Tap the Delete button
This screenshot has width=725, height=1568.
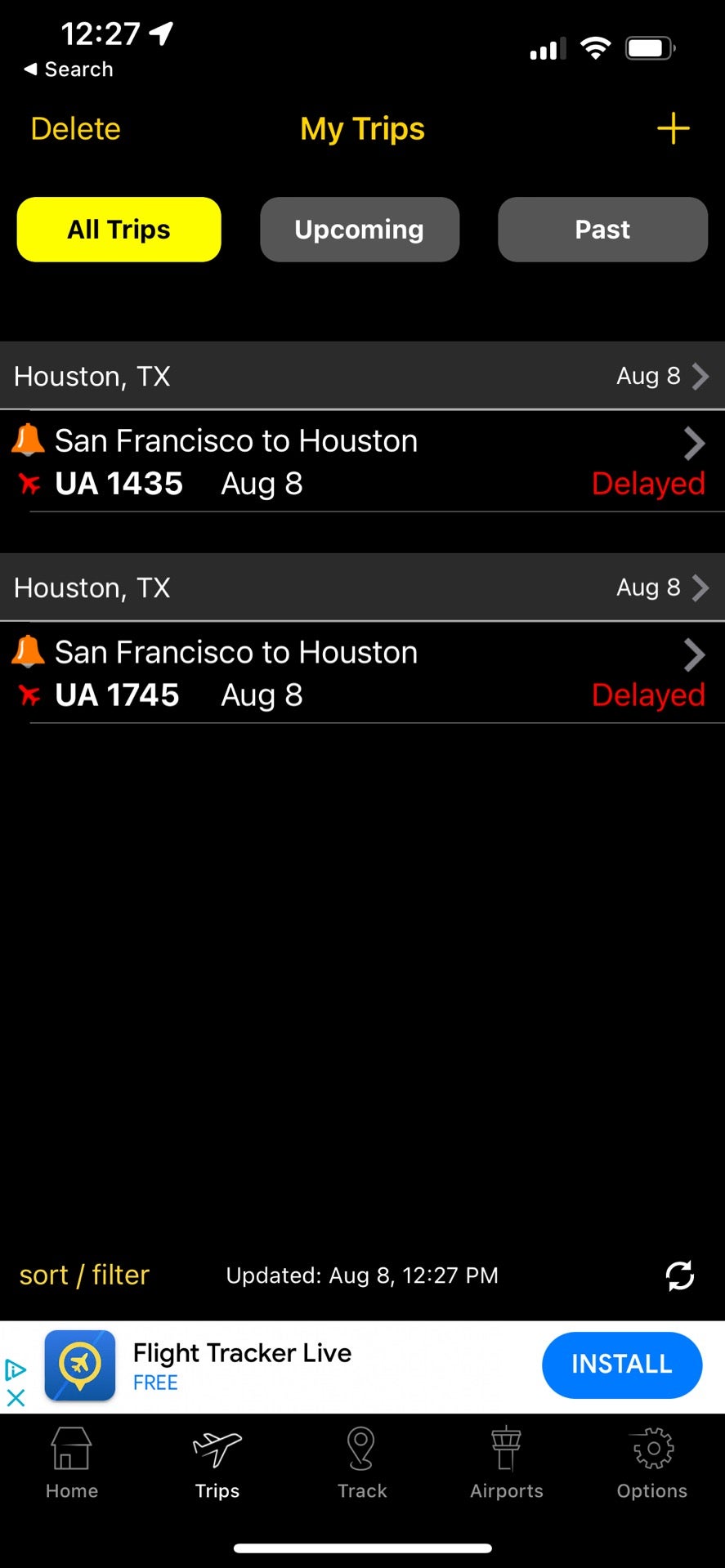pos(75,129)
